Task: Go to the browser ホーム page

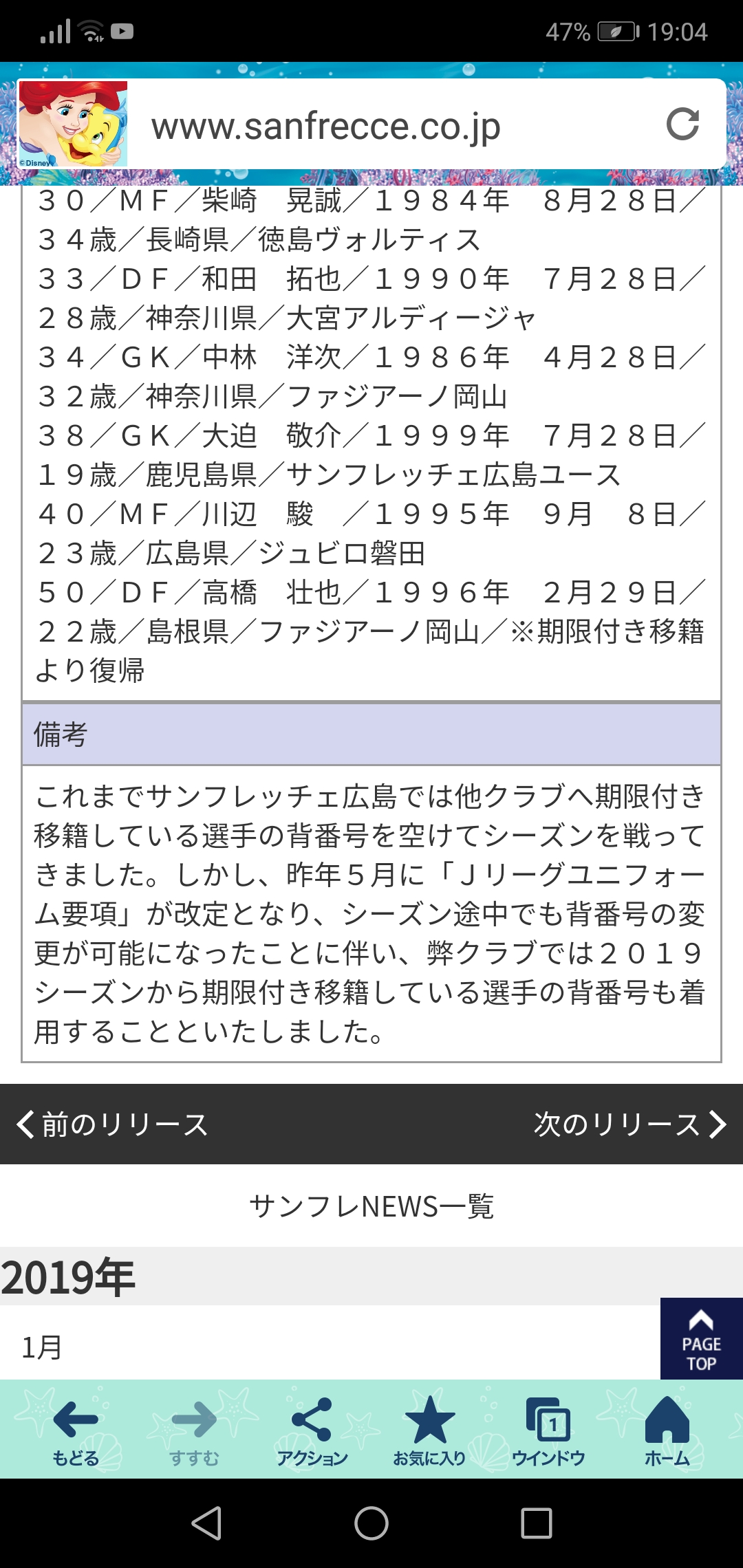Action: [x=667, y=1430]
